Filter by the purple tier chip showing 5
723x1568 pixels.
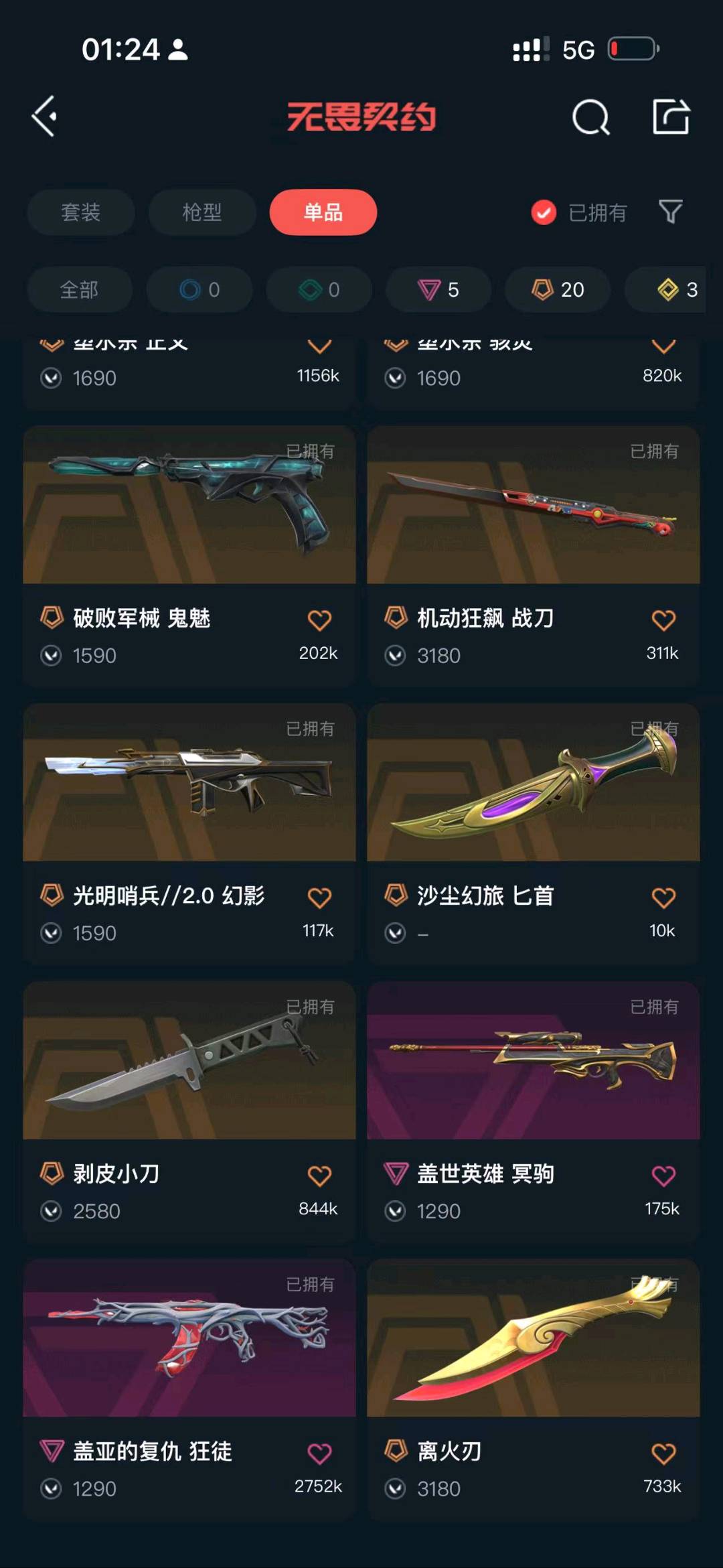coord(438,289)
